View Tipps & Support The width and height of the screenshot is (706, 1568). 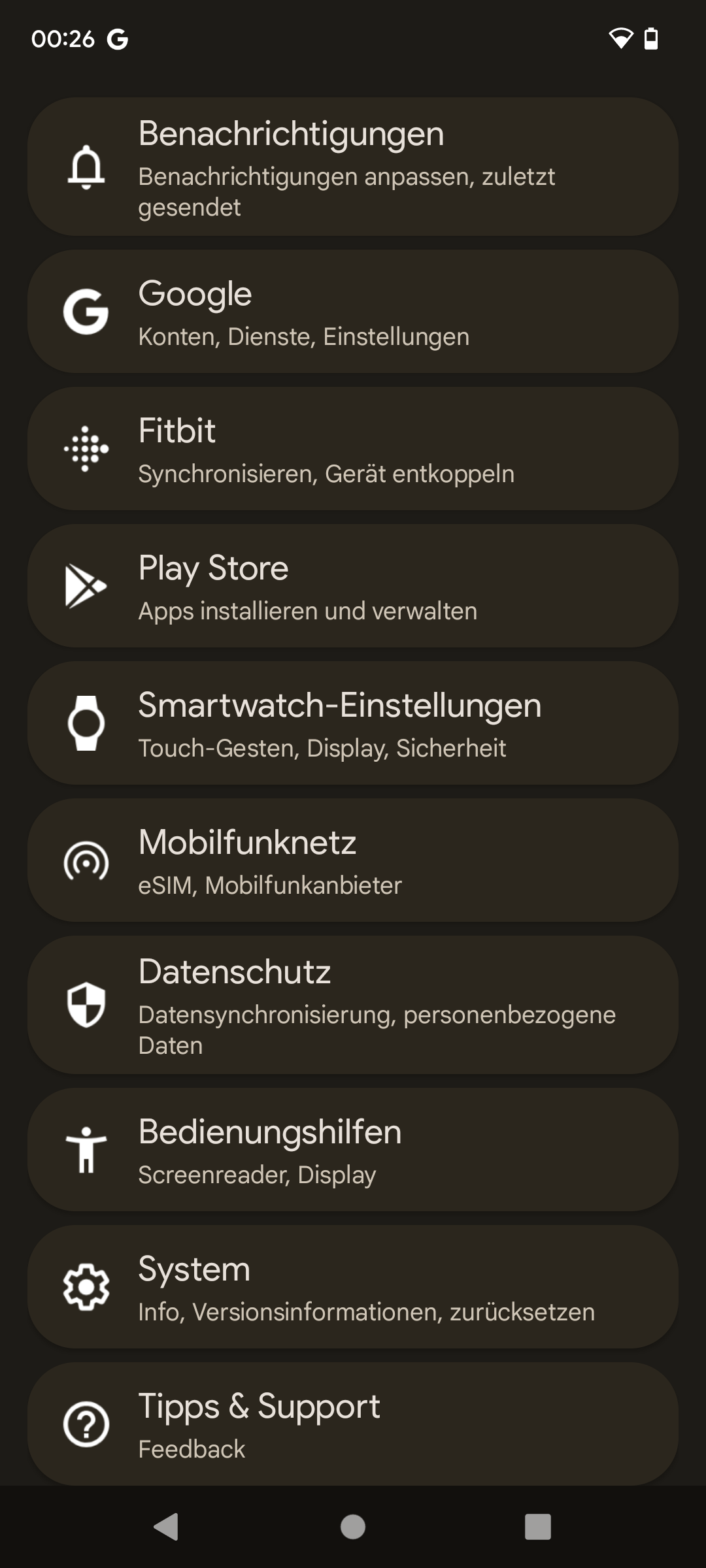coord(353,1424)
